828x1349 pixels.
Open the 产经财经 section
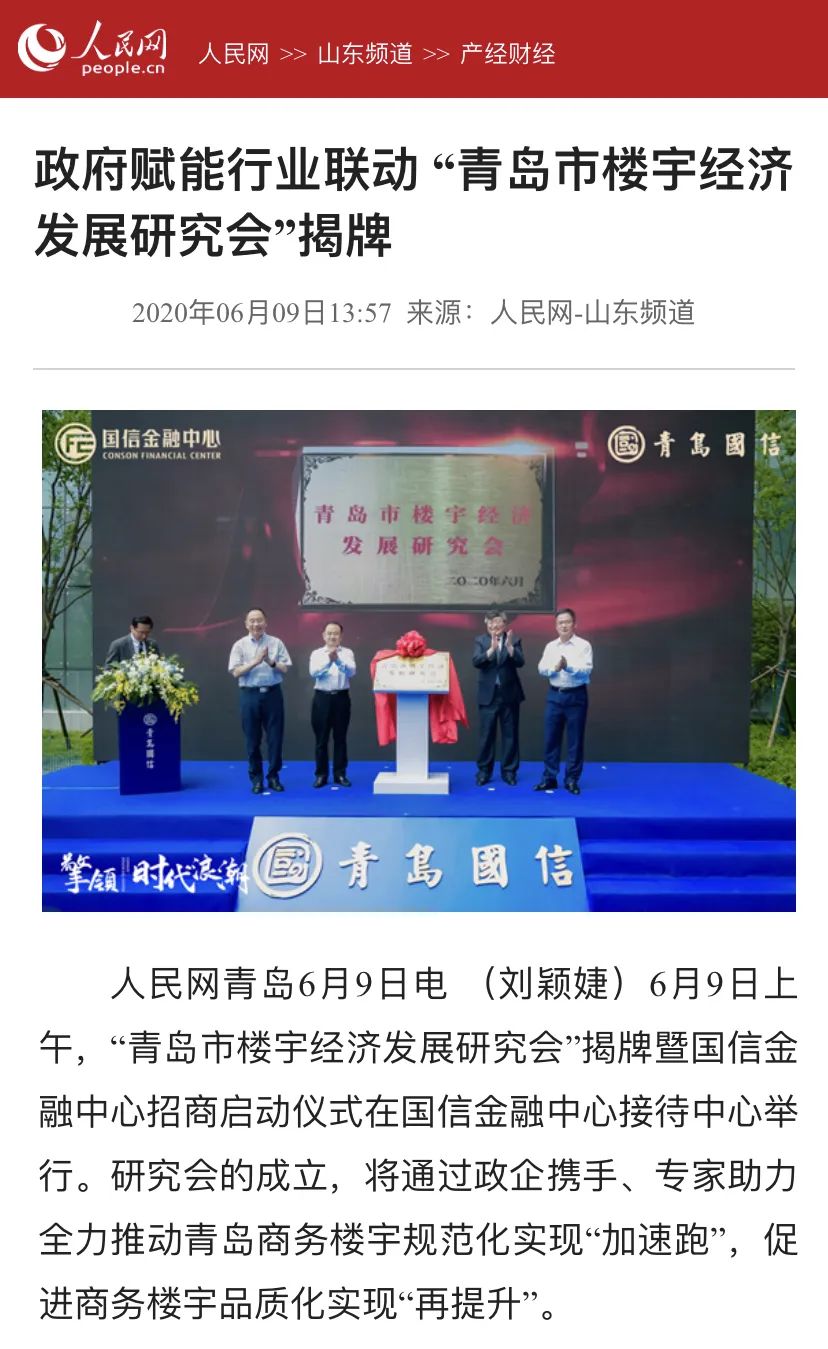[x=507, y=53]
